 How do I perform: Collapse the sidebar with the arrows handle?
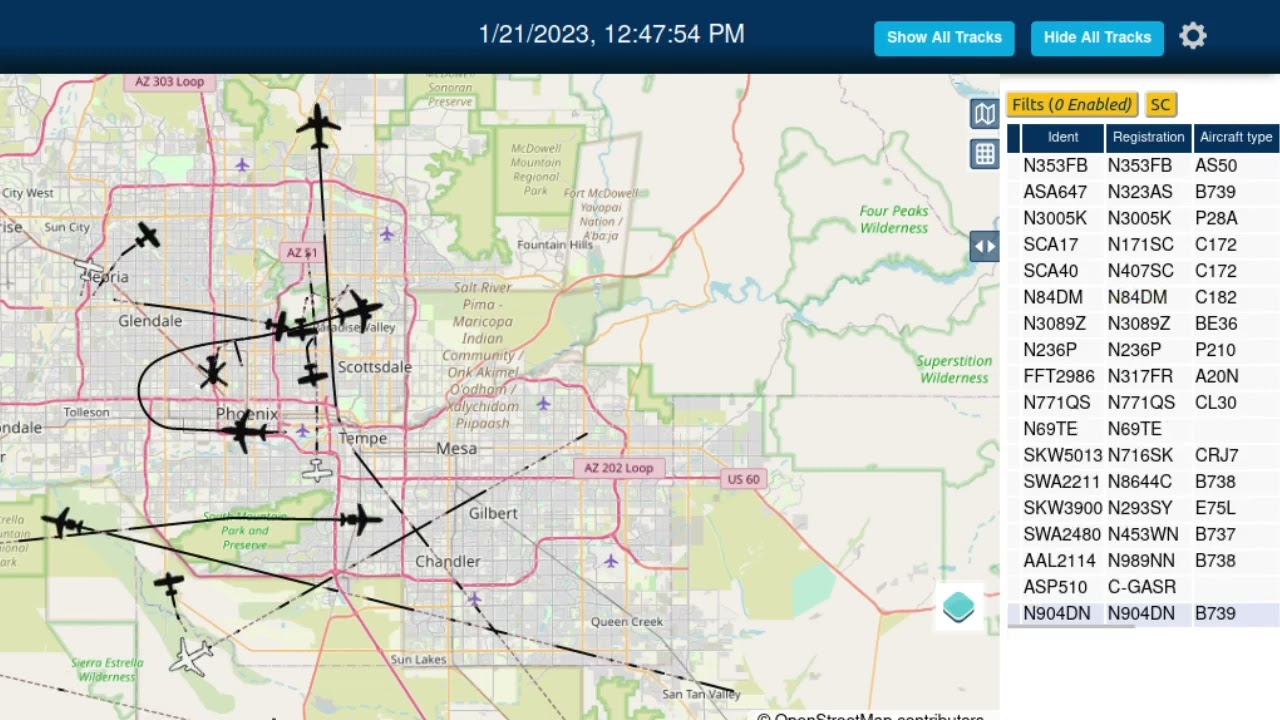pyautogui.click(x=985, y=246)
